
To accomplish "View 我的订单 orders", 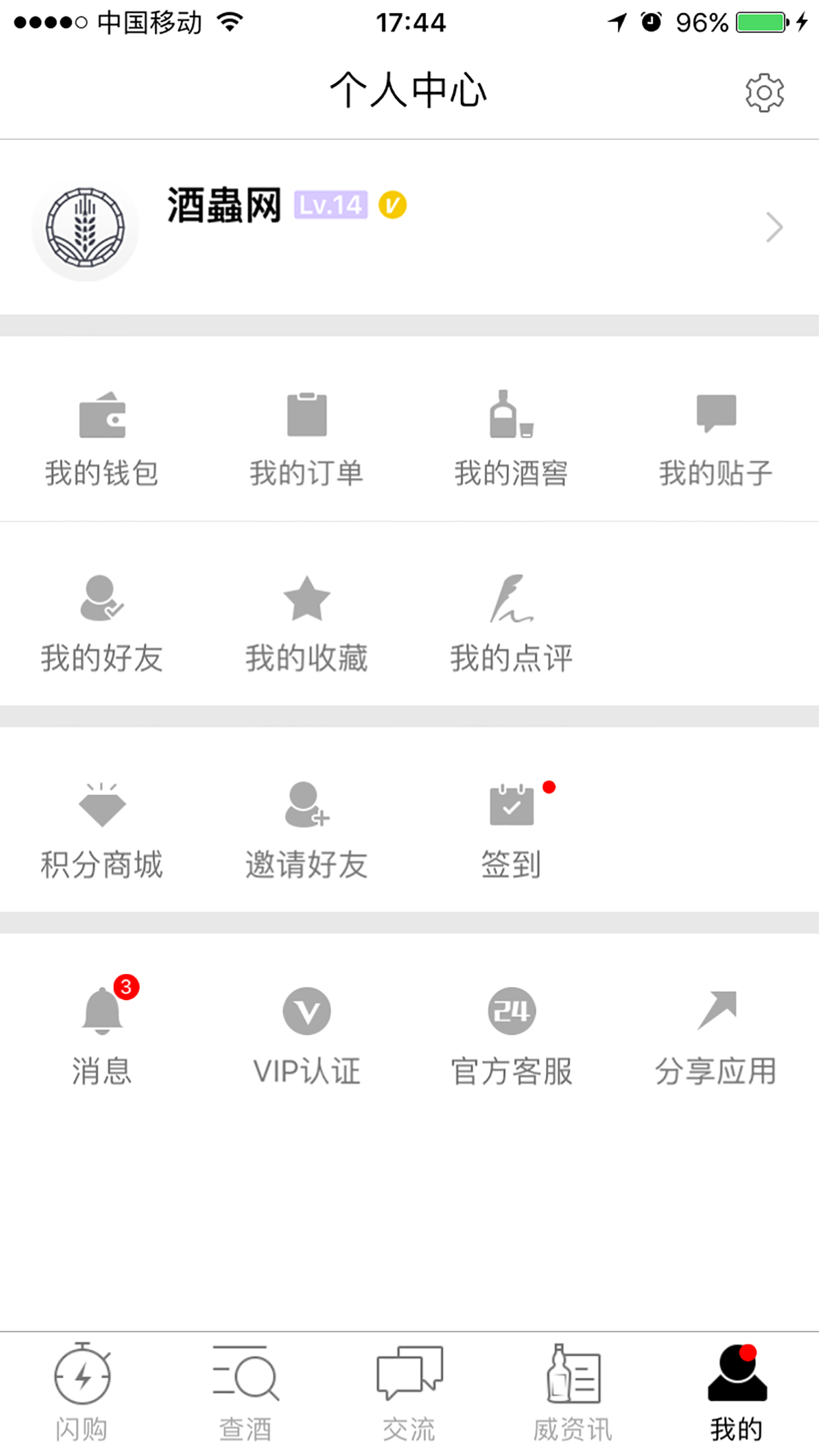I will click(x=307, y=438).
